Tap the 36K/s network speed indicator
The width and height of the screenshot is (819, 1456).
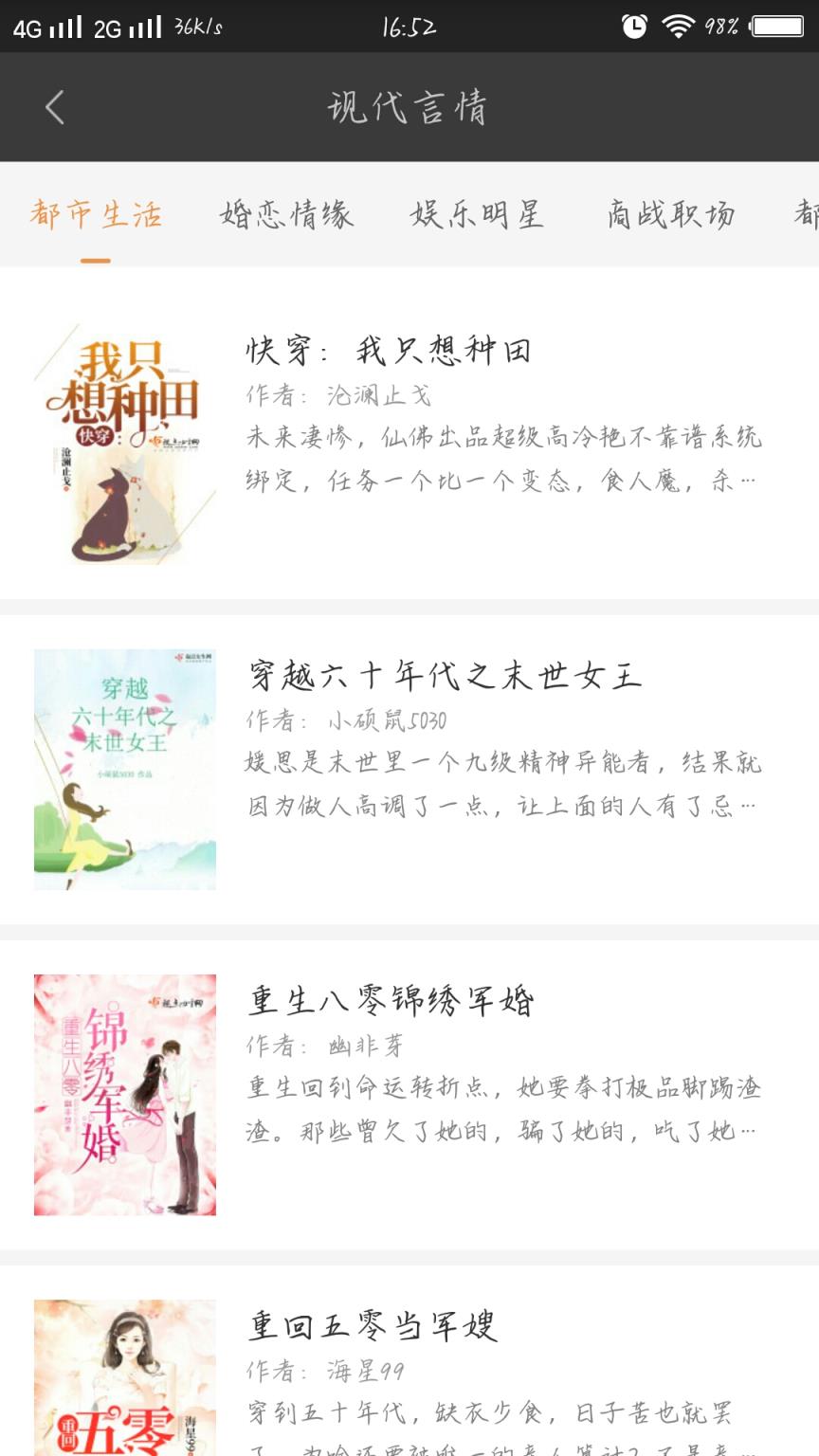coord(196,26)
